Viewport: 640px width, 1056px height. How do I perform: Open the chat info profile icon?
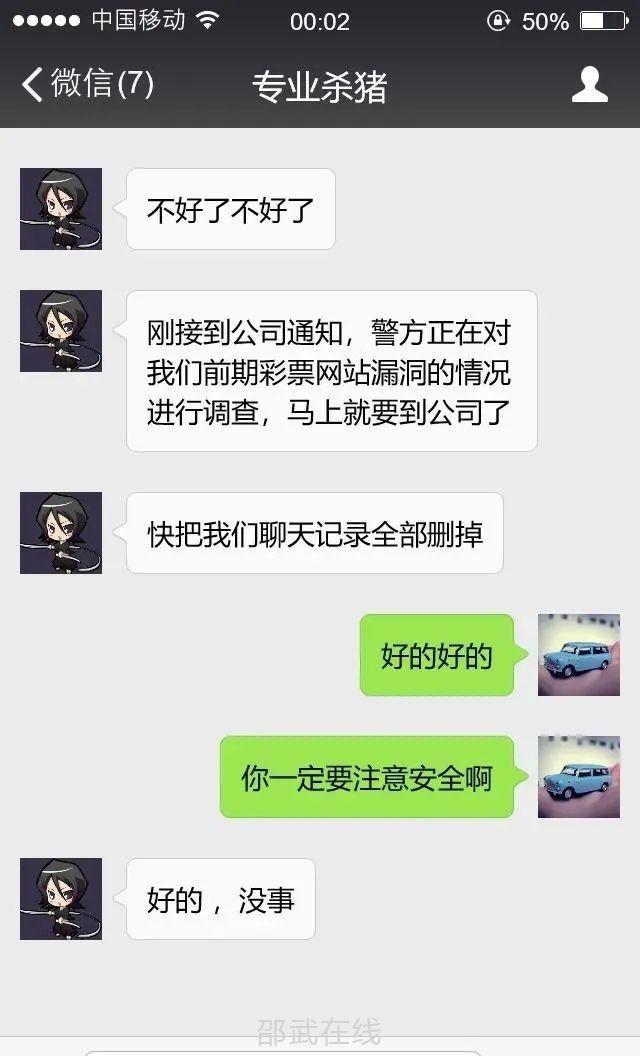click(x=590, y=84)
